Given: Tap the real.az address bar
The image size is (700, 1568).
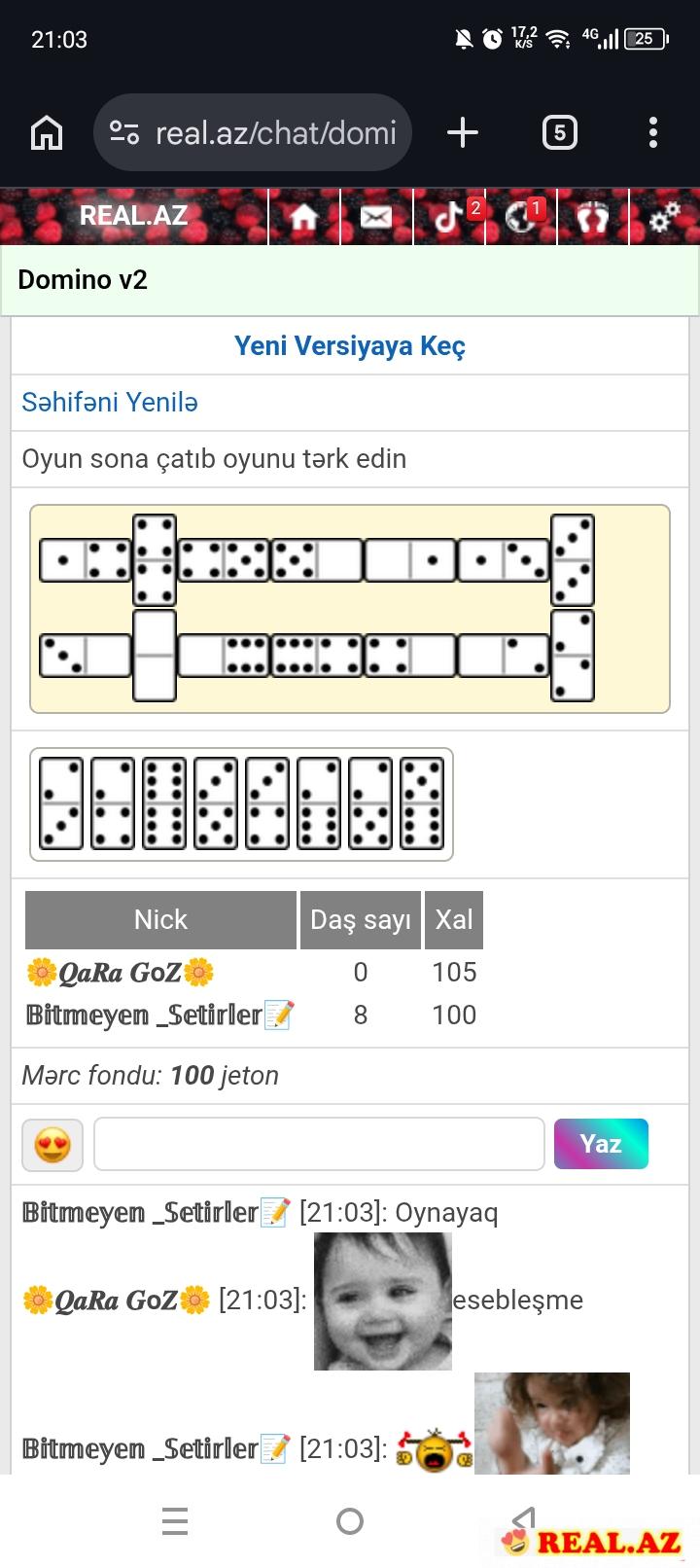Looking at the screenshot, I should click(253, 132).
